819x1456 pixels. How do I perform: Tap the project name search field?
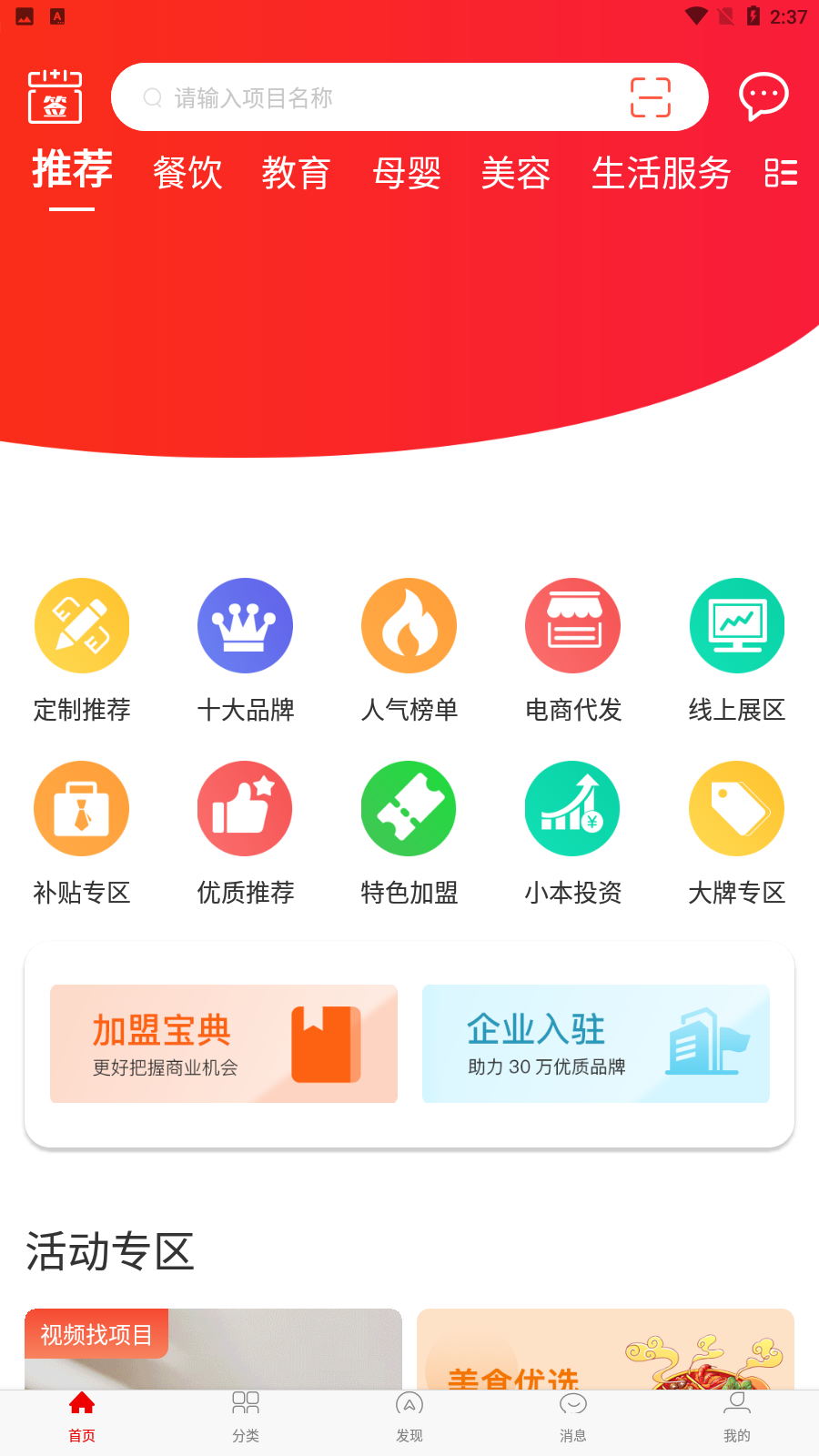pyautogui.click(x=364, y=97)
